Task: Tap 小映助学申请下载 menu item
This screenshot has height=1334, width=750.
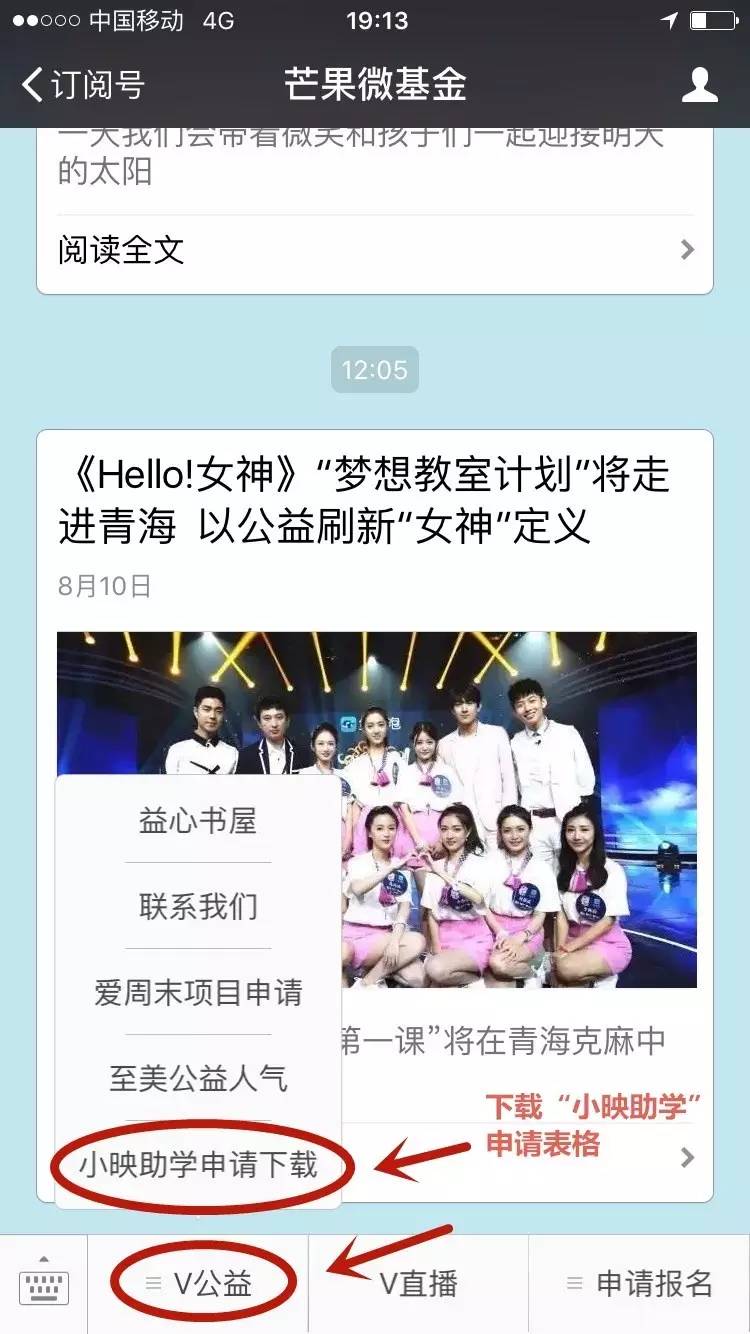Action: 198,1165
